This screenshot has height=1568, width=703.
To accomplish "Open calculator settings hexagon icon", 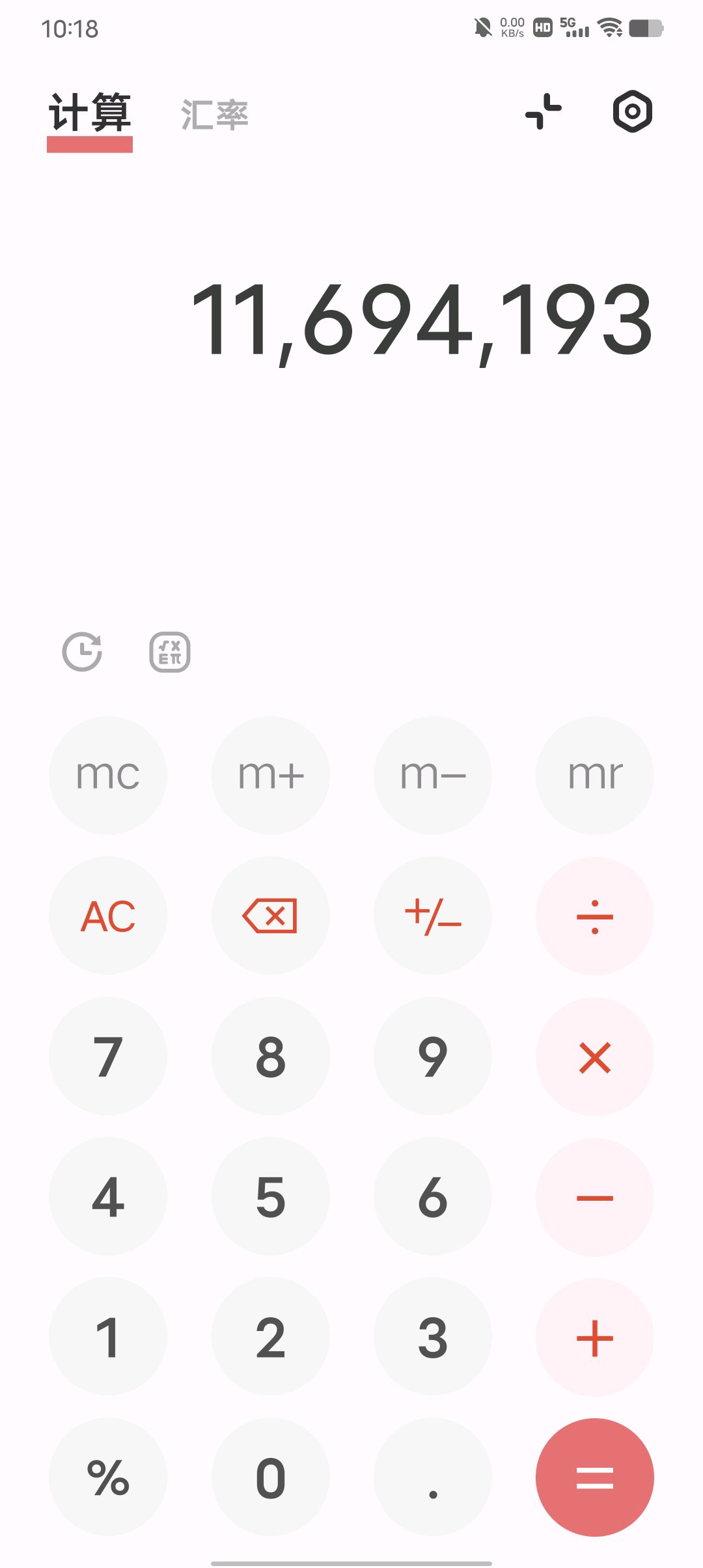I will pos(633,111).
